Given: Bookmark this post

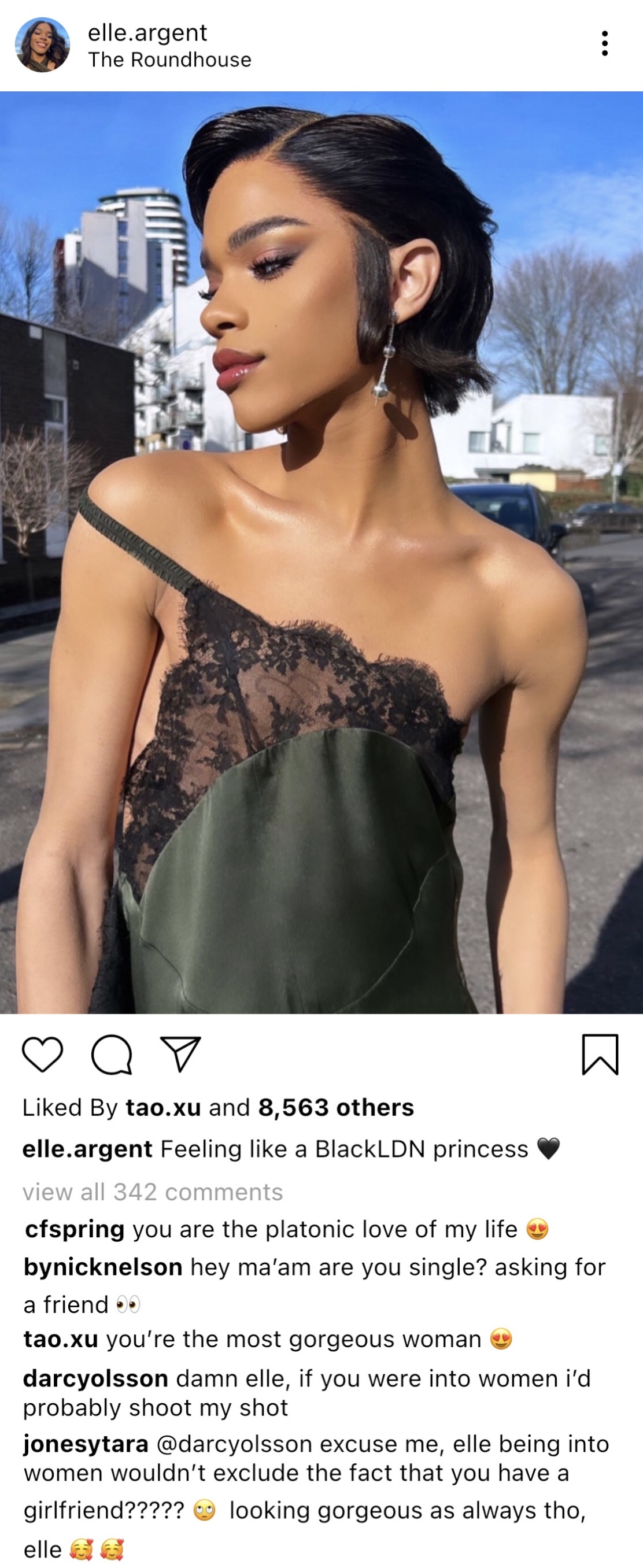Looking at the screenshot, I should (x=600, y=1054).
